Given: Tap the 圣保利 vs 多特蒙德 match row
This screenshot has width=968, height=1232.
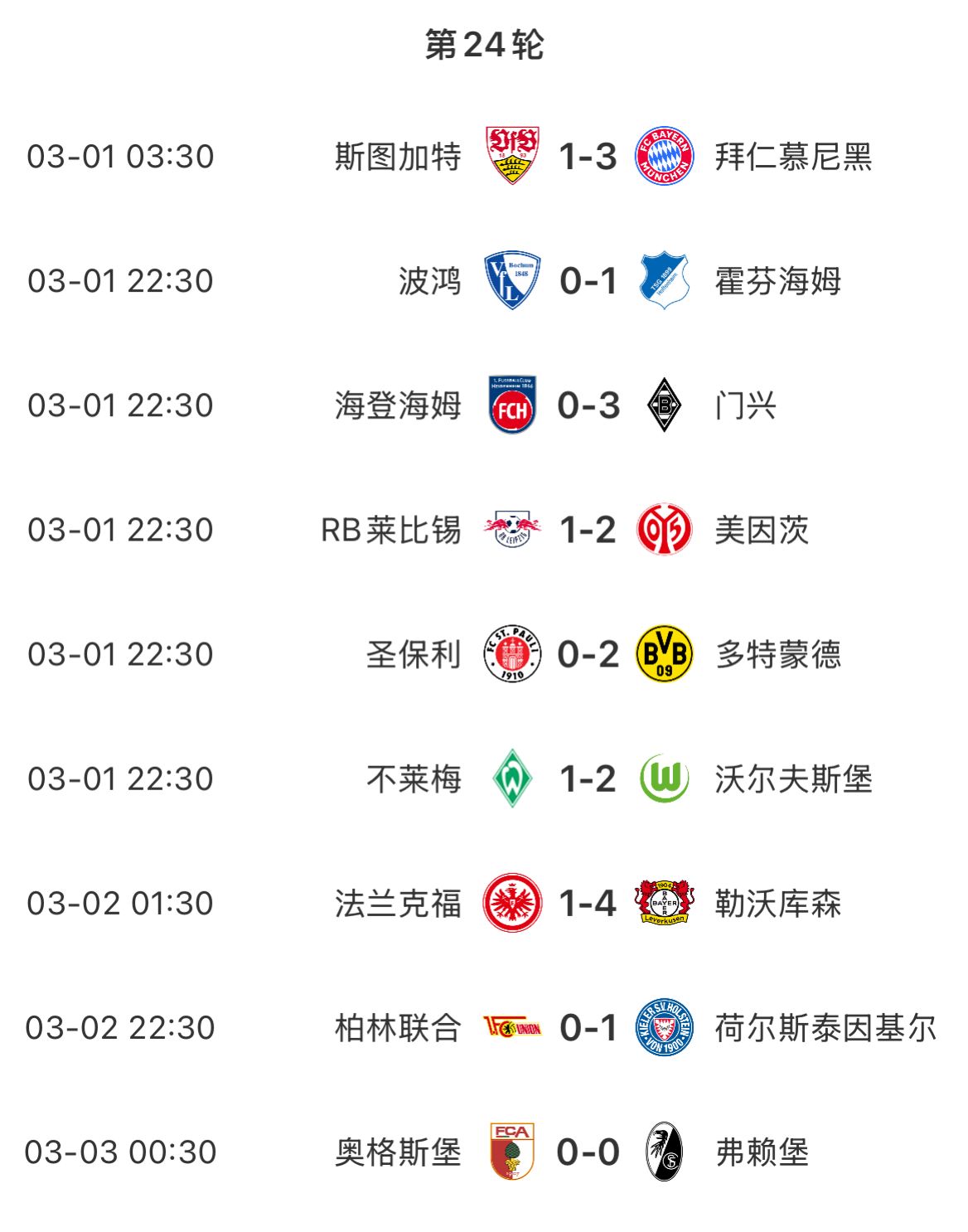Looking at the screenshot, I should point(587,653).
